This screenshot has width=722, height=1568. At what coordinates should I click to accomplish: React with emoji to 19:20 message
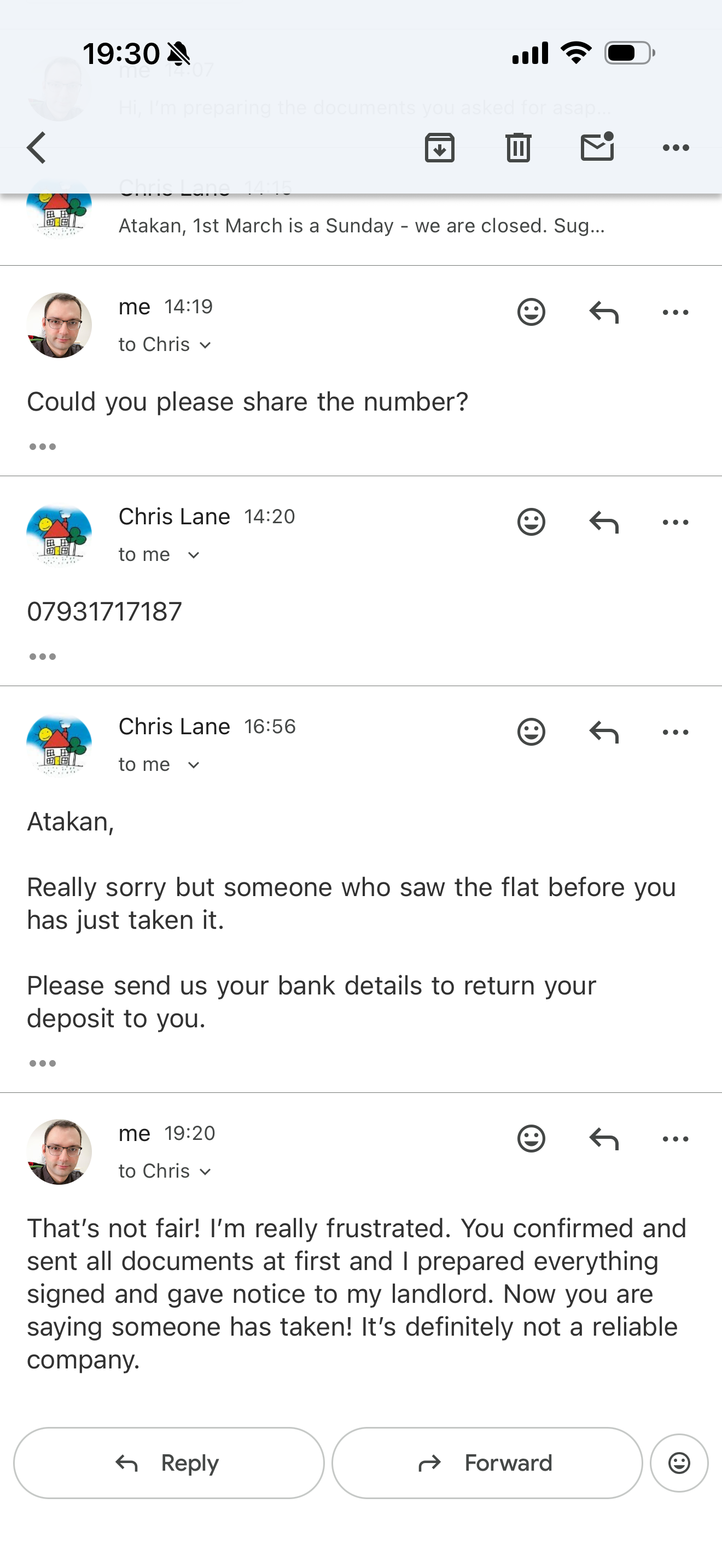[531, 1139]
